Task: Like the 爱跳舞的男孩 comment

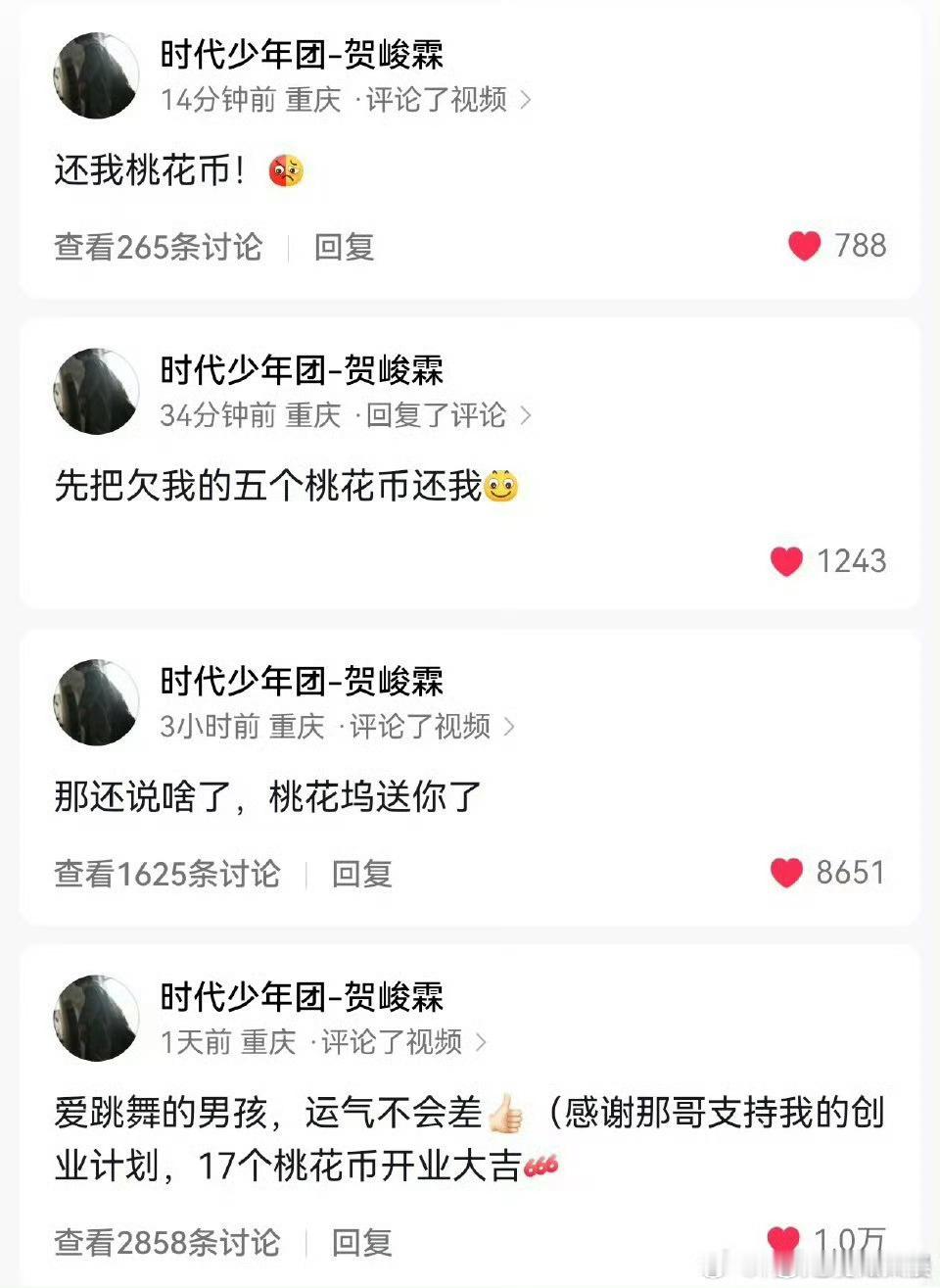Action: pyautogui.click(x=785, y=1238)
